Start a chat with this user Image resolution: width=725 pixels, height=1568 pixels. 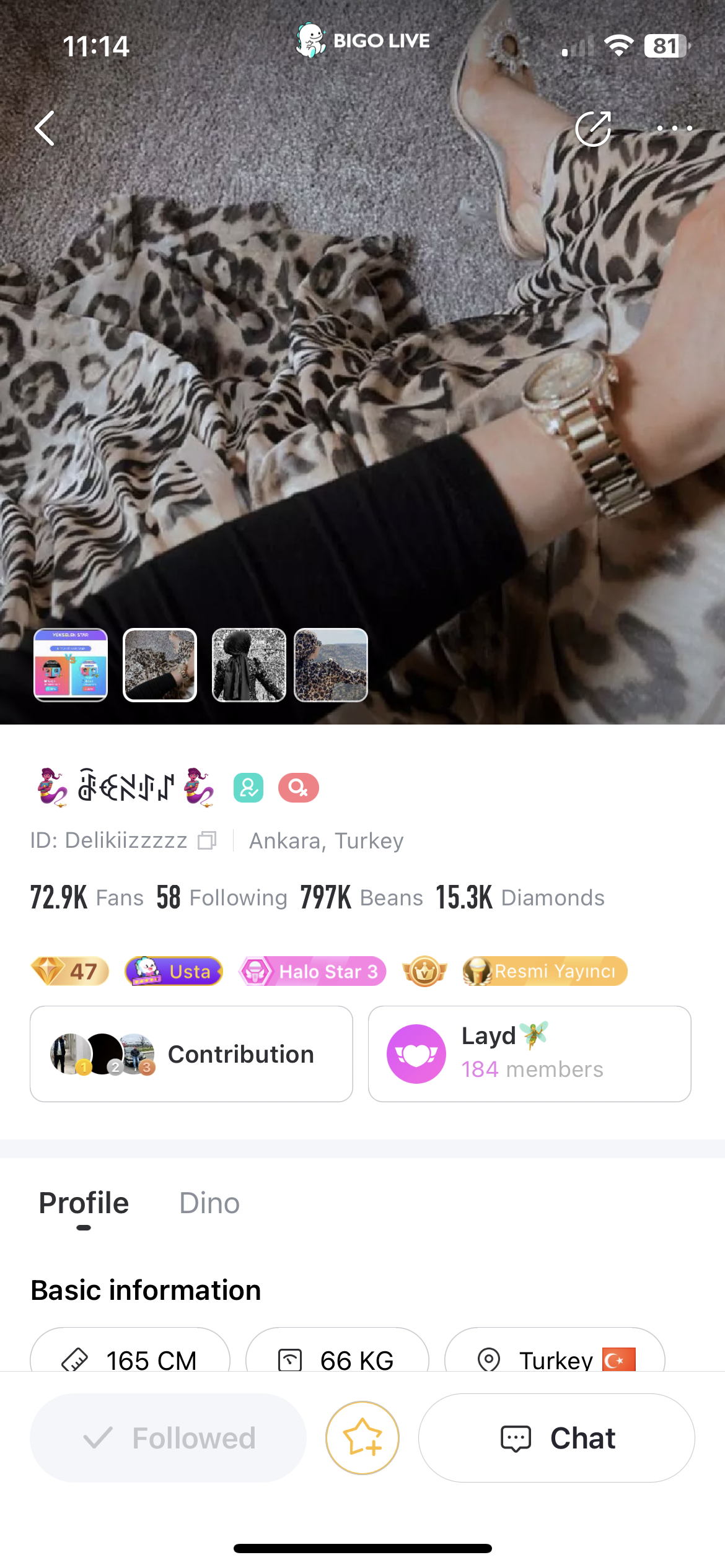[x=556, y=1438]
